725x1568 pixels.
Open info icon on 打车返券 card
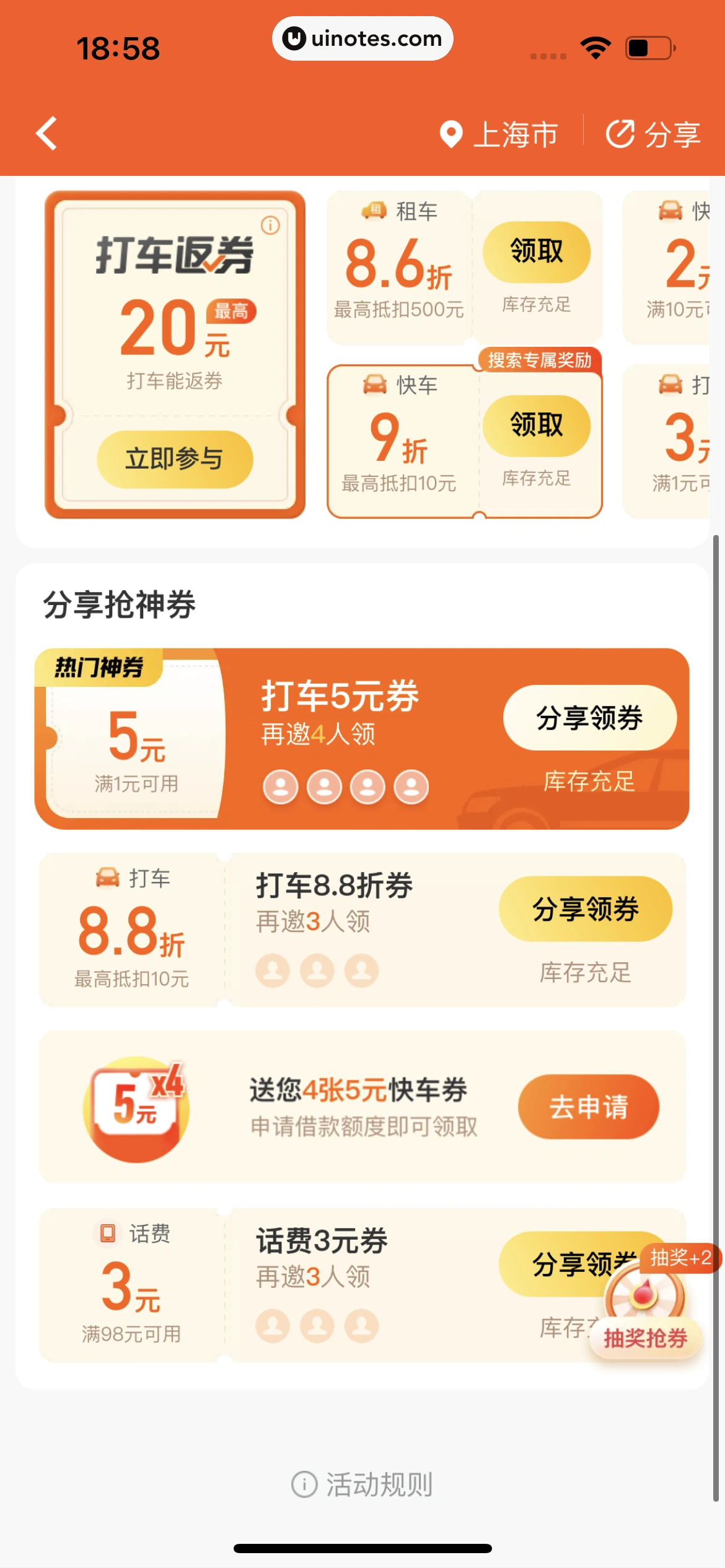pos(270,225)
